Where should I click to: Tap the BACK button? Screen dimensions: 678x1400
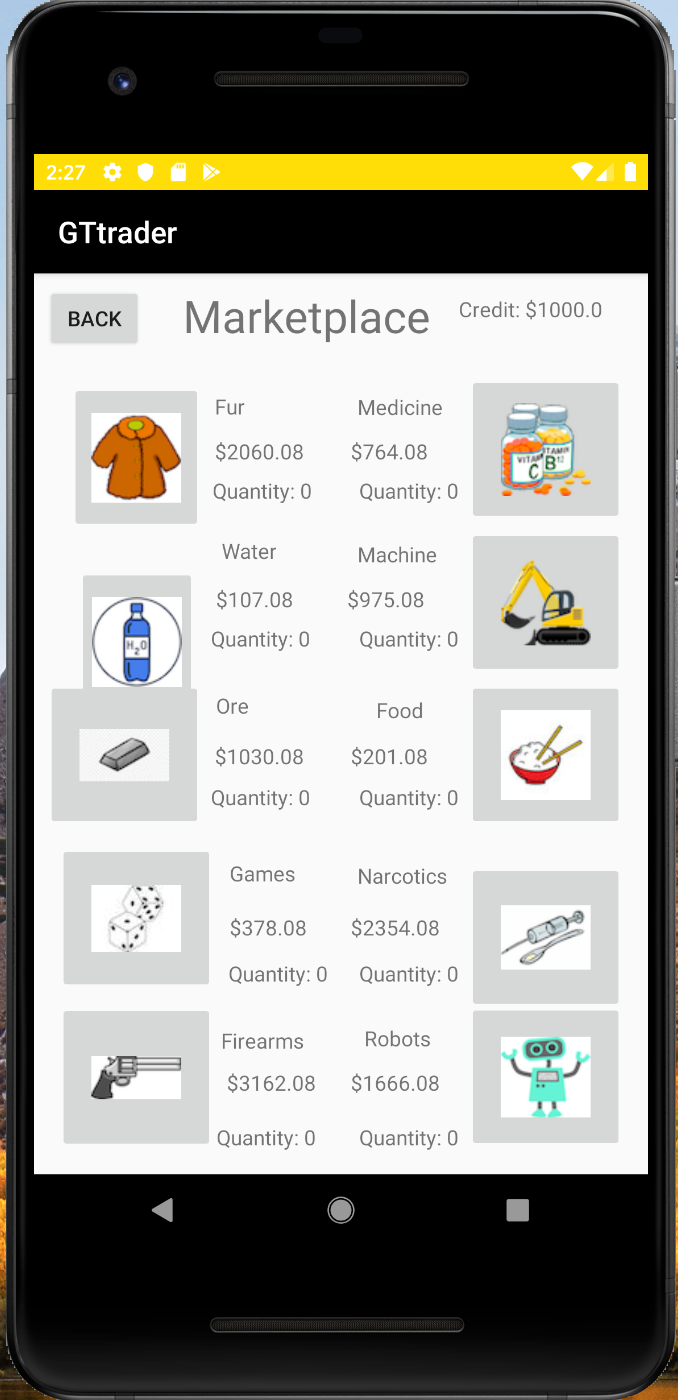pos(94,319)
